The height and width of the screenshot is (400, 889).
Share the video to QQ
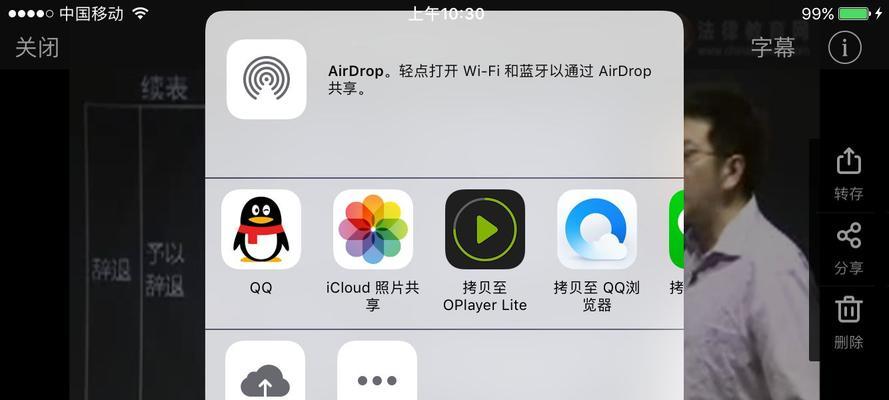pos(261,229)
